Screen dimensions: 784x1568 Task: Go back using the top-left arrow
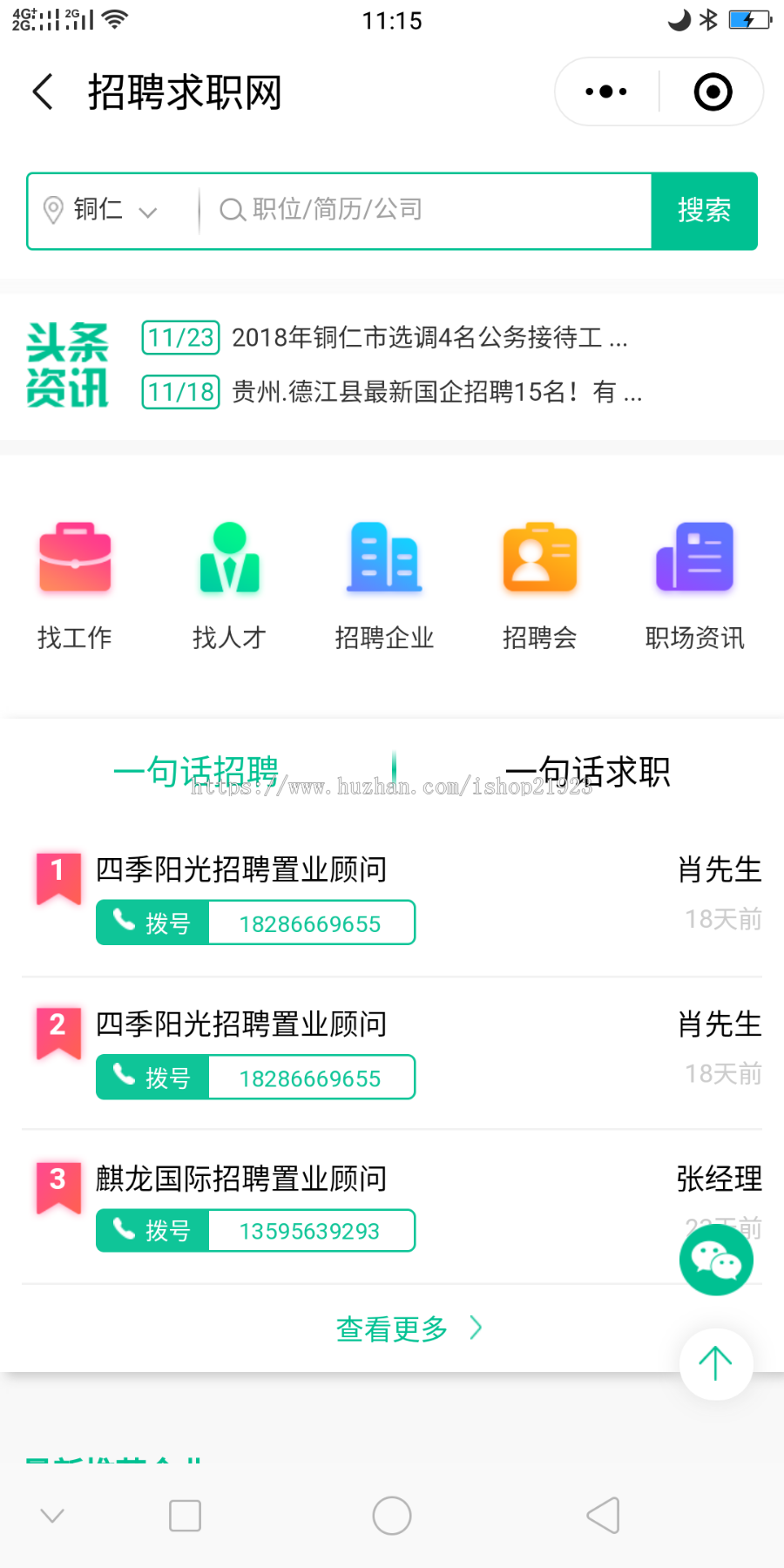[43, 91]
